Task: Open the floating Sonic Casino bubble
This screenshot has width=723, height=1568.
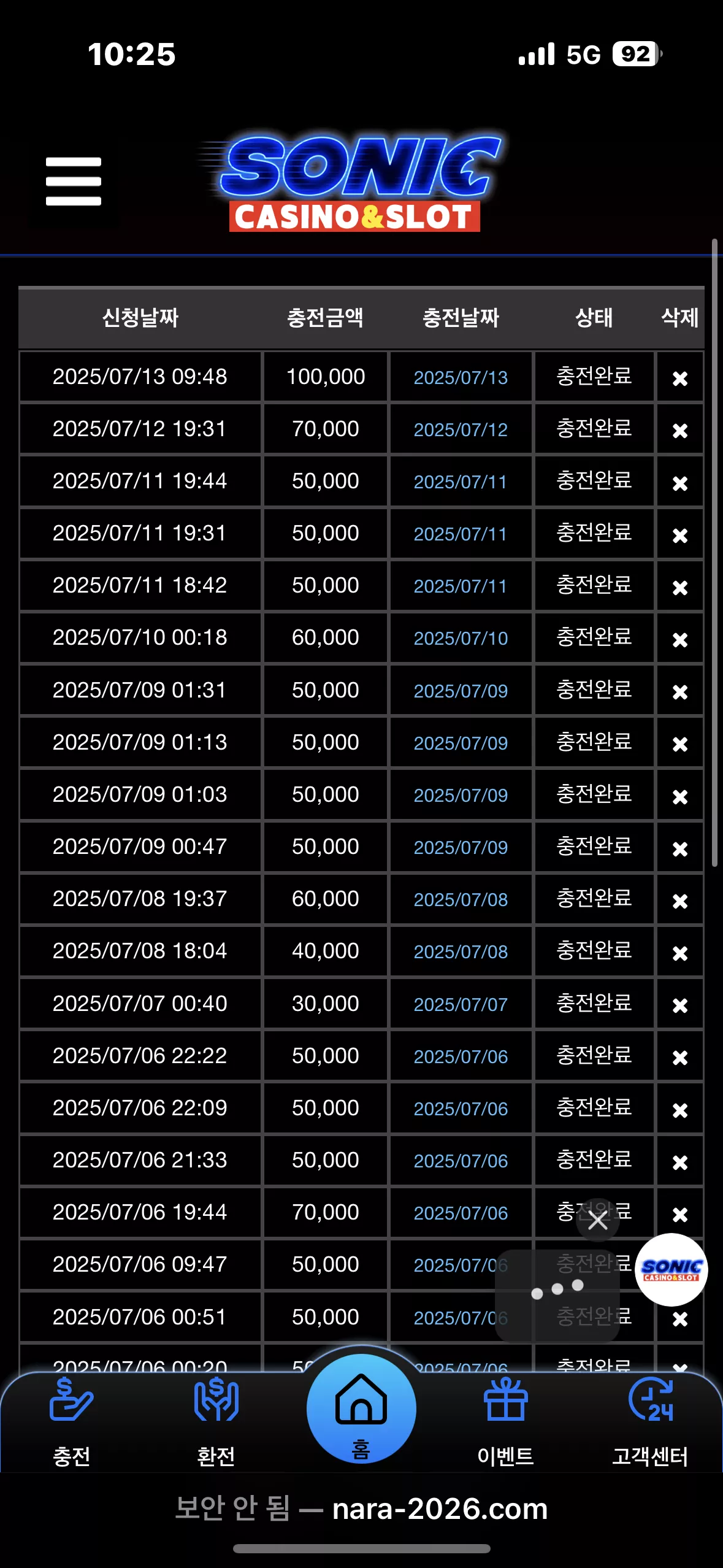Action: (x=671, y=1269)
